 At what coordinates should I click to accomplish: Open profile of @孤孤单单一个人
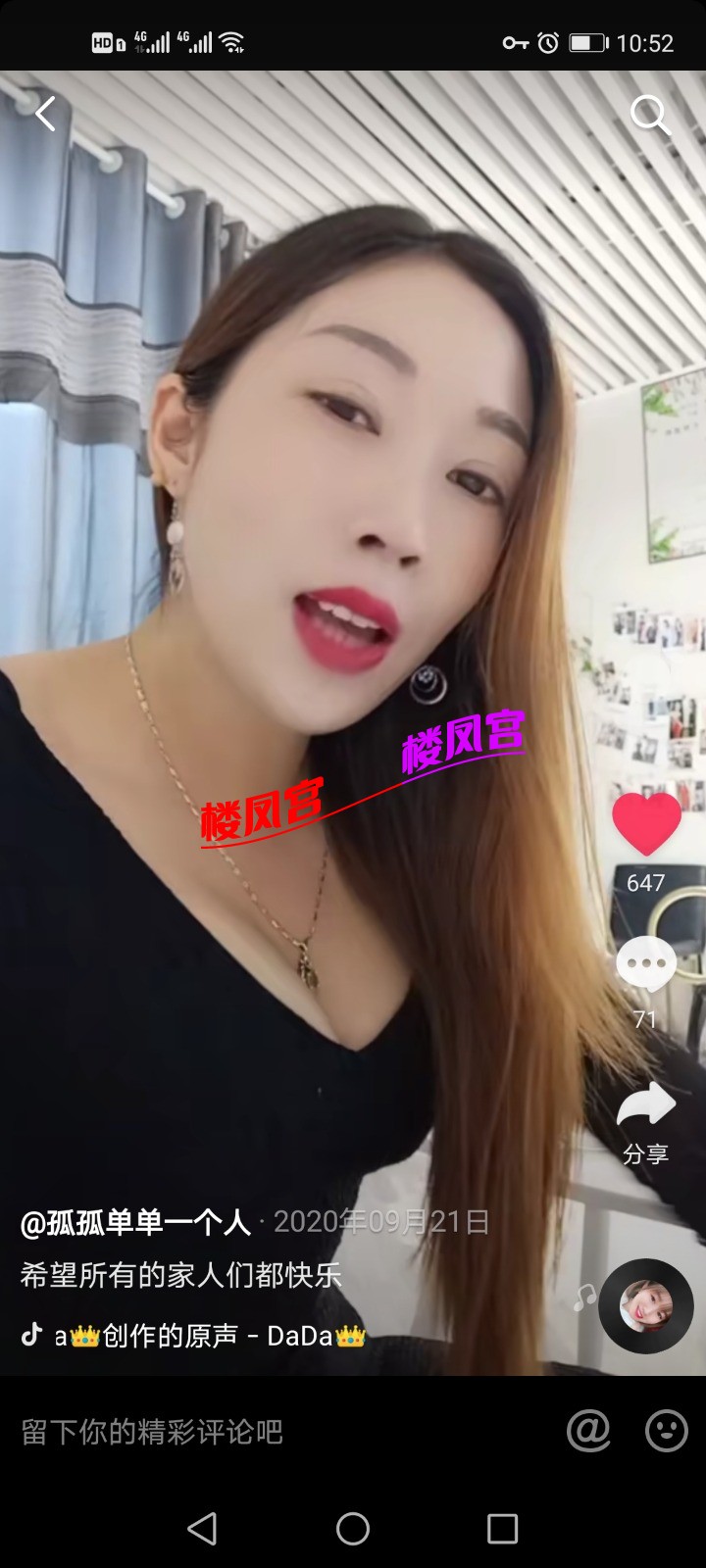(x=135, y=1222)
